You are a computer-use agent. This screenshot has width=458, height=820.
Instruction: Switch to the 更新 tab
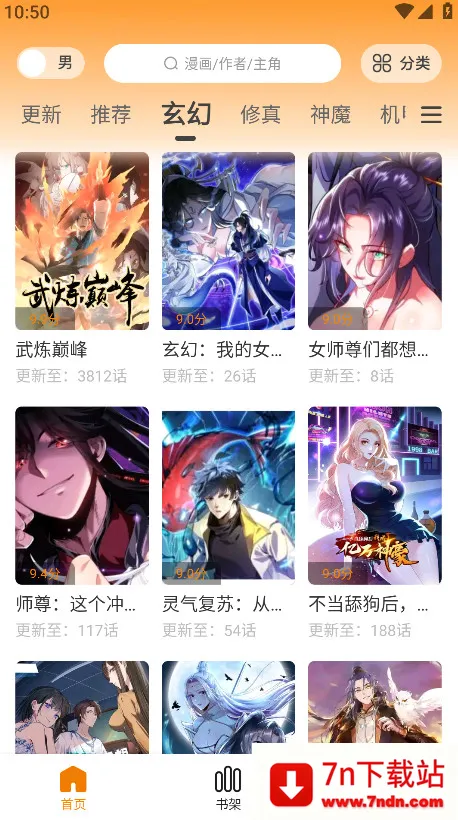pyautogui.click(x=41, y=115)
